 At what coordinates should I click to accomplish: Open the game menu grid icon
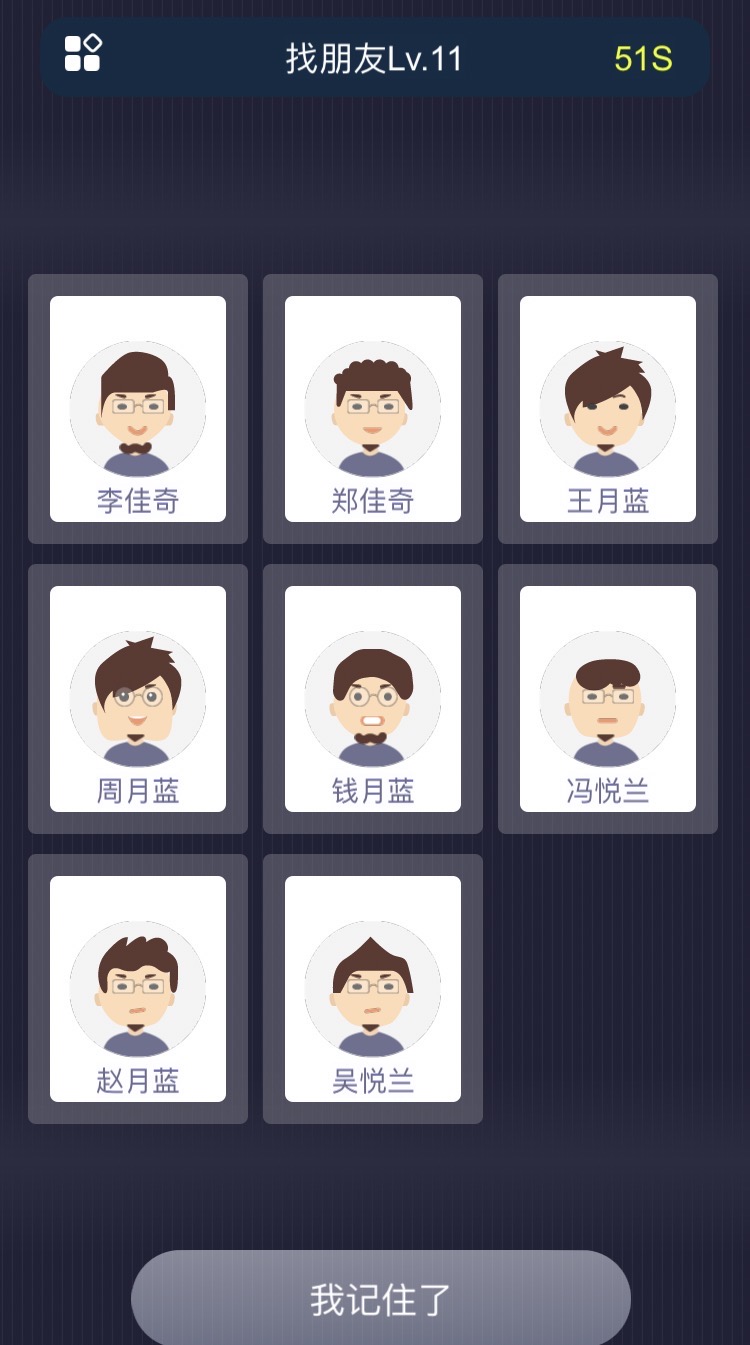pos(83,52)
